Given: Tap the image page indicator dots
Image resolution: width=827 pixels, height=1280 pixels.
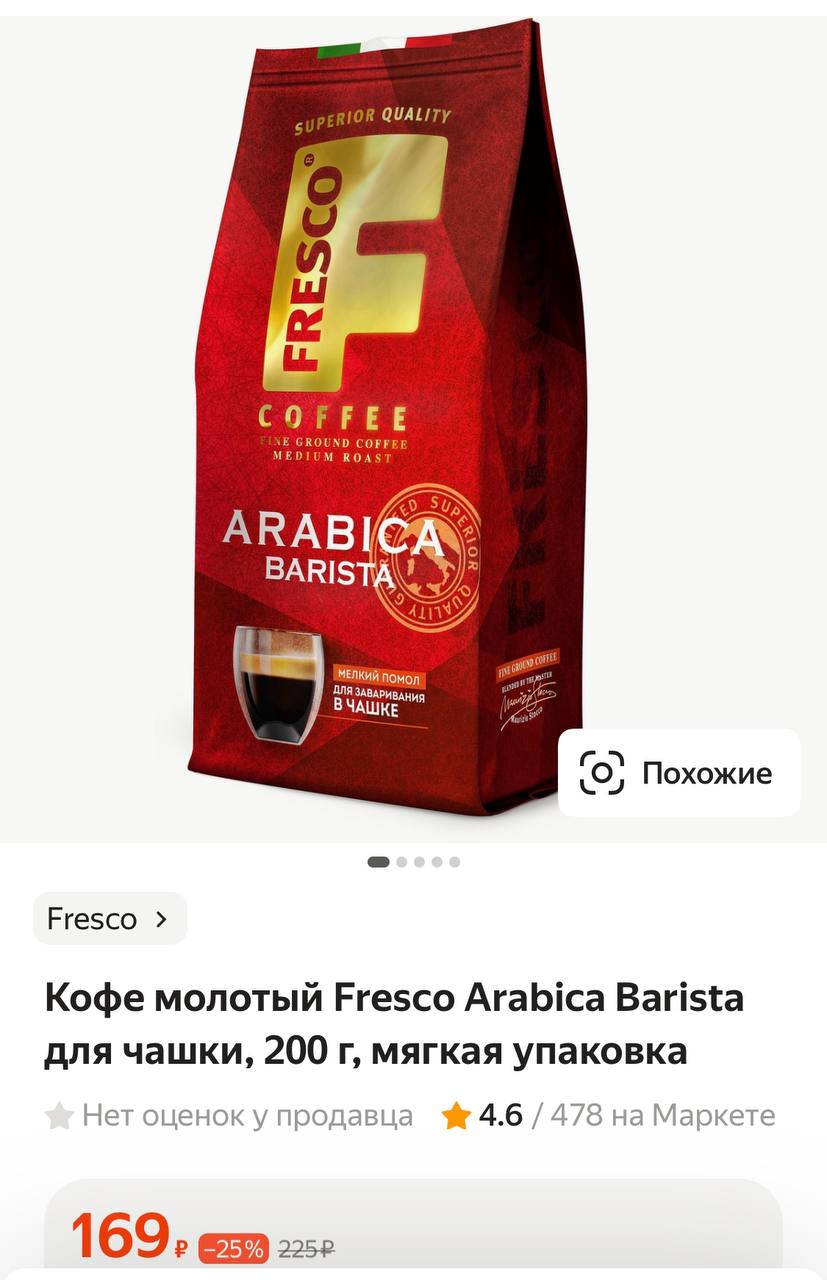Looking at the screenshot, I should tap(414, 862).
